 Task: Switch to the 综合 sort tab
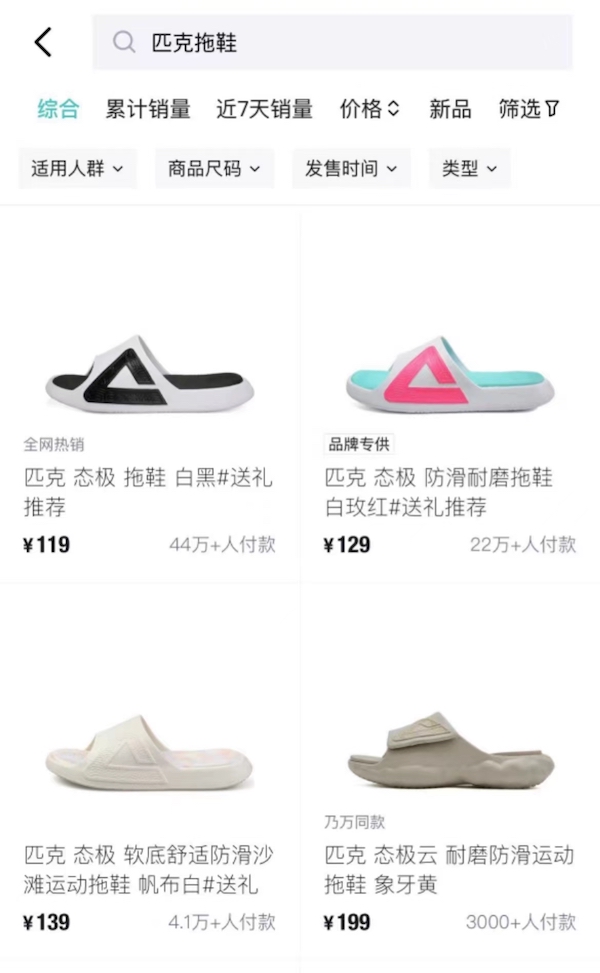pos(58,109)
